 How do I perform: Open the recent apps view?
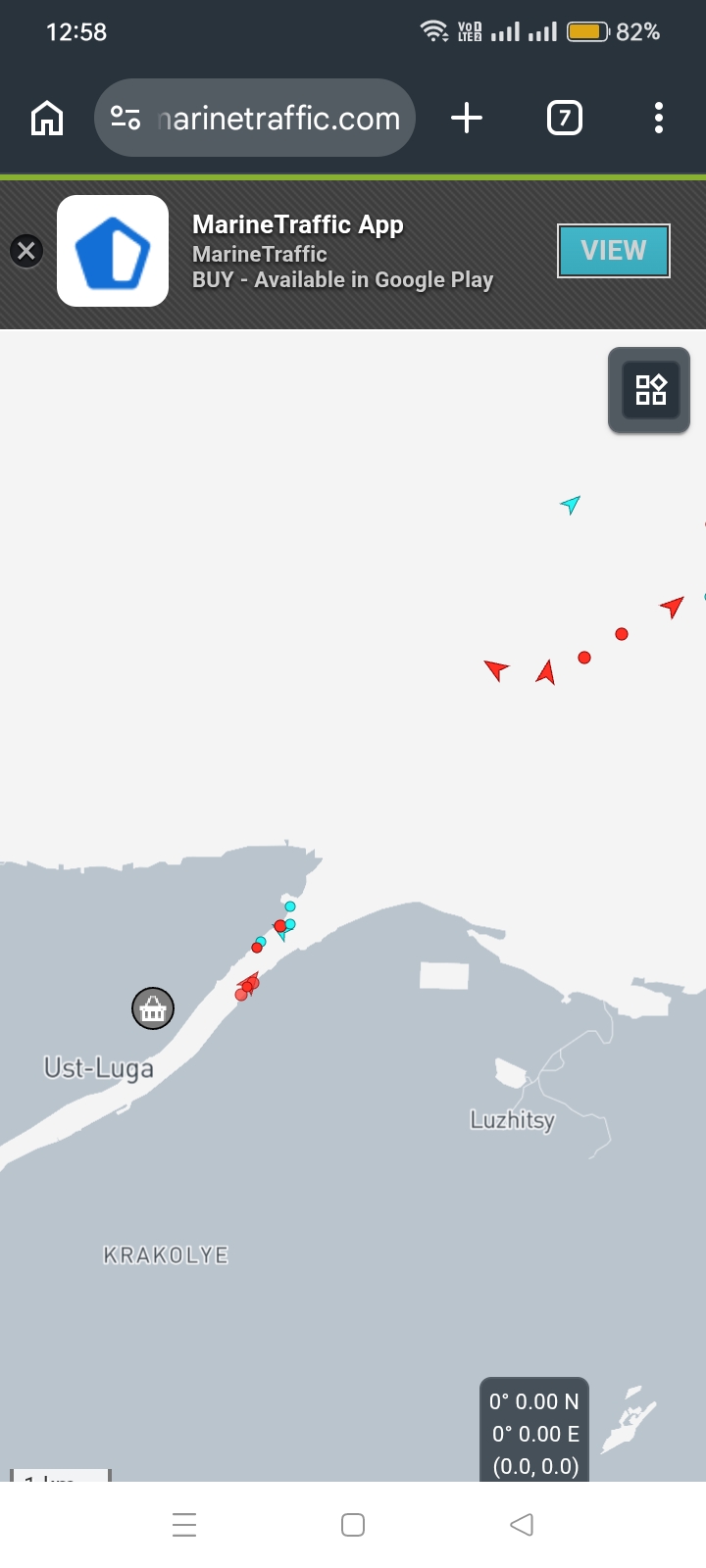click(x=184, y=1525)
